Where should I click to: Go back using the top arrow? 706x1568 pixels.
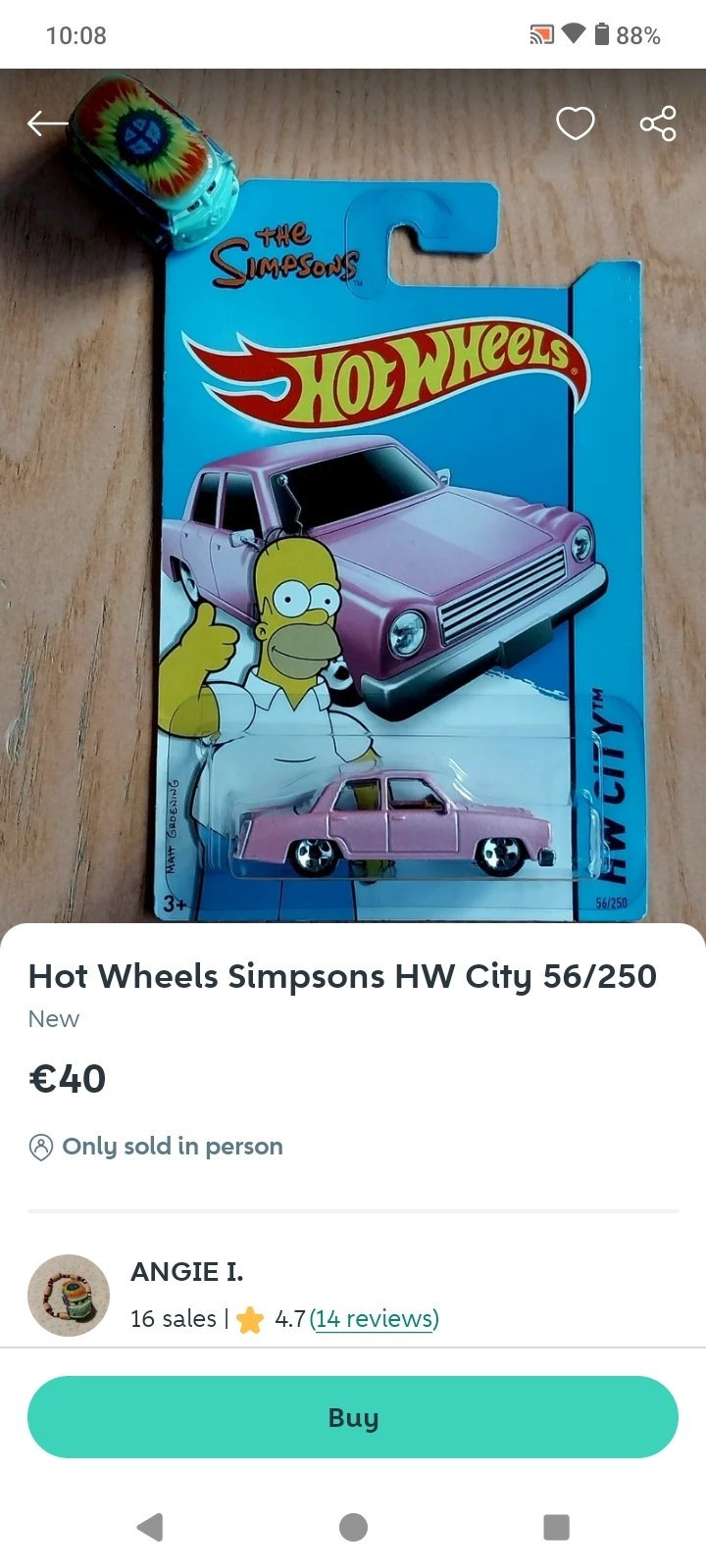pos(47,123)
